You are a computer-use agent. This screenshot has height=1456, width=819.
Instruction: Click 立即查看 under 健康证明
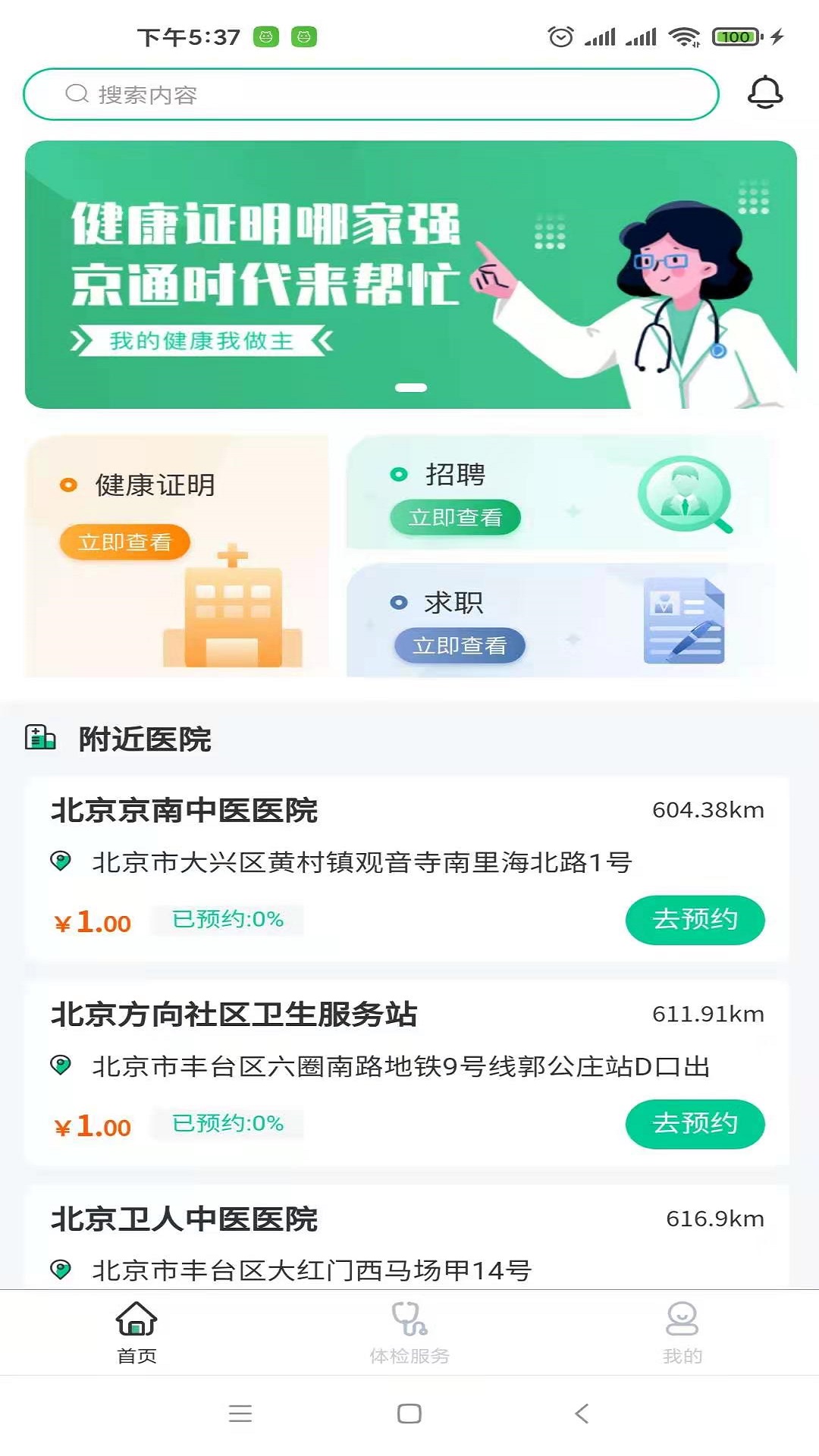pos(125,542)
